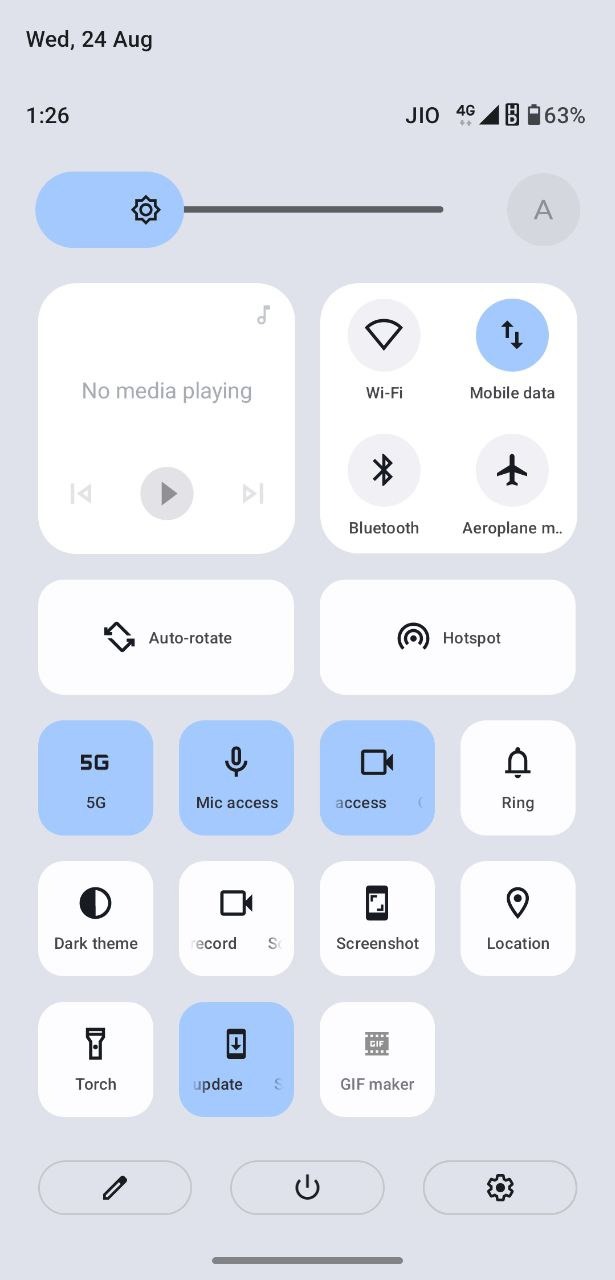Toggle Aeroplane mode
615x1280 pixels.
[x=512, y=470]
